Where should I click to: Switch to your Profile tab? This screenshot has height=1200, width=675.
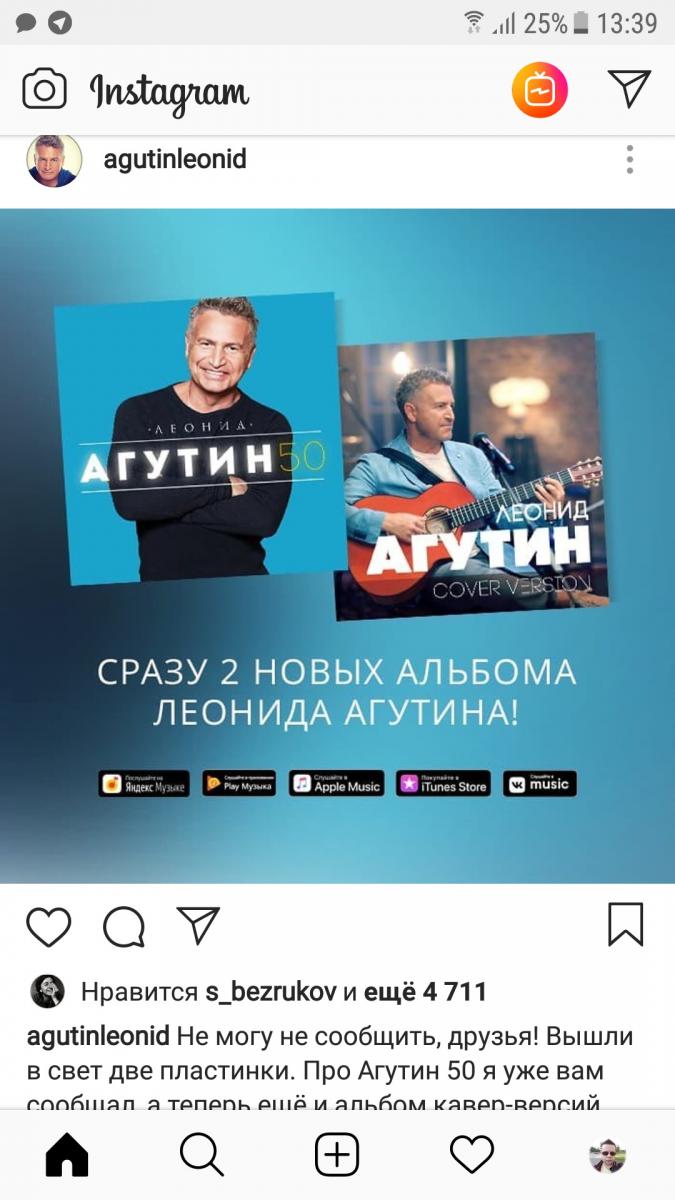pos(607,1157)
